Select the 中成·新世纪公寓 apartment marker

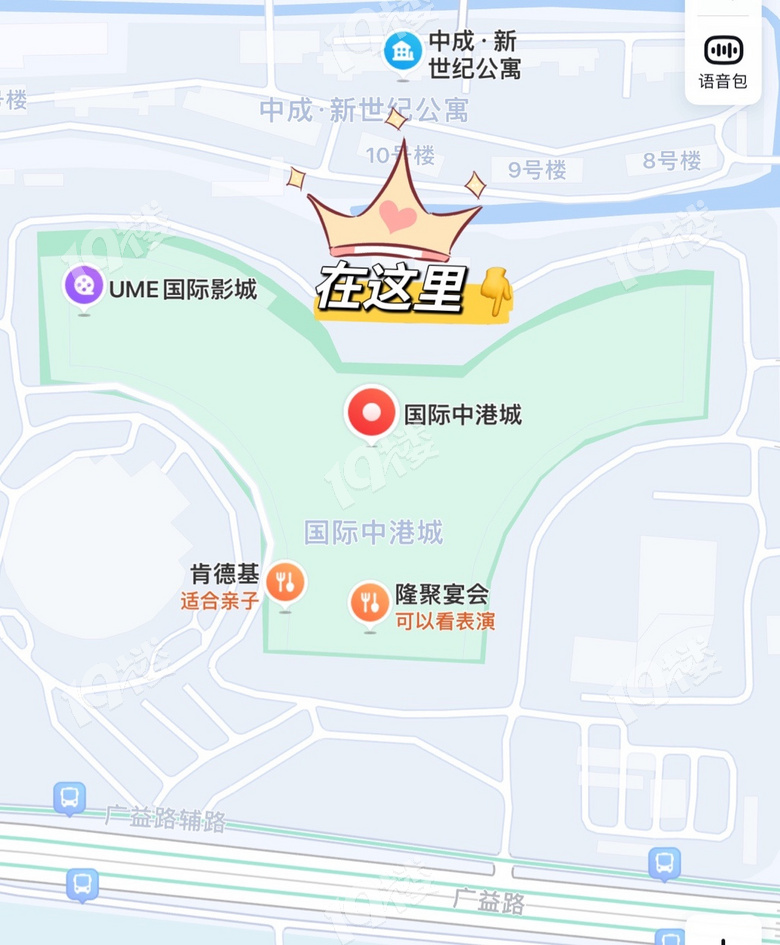404,50
